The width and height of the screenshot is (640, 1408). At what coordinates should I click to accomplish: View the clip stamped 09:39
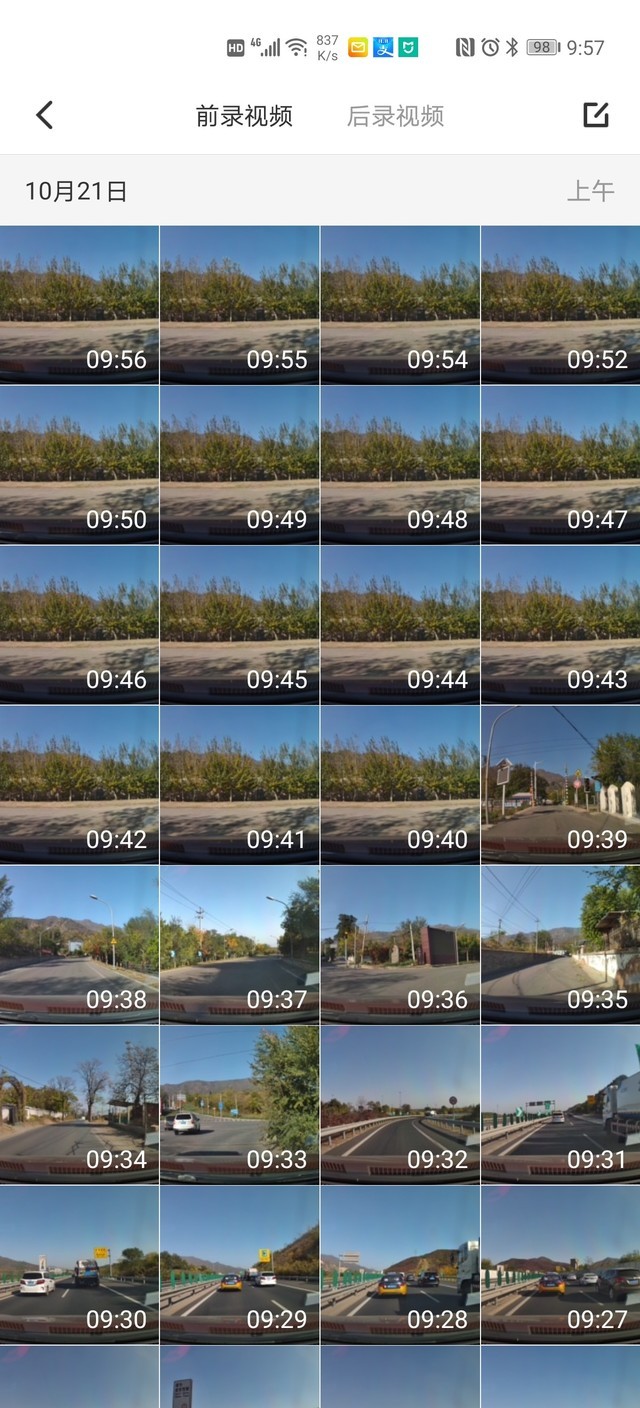[560, 784]
